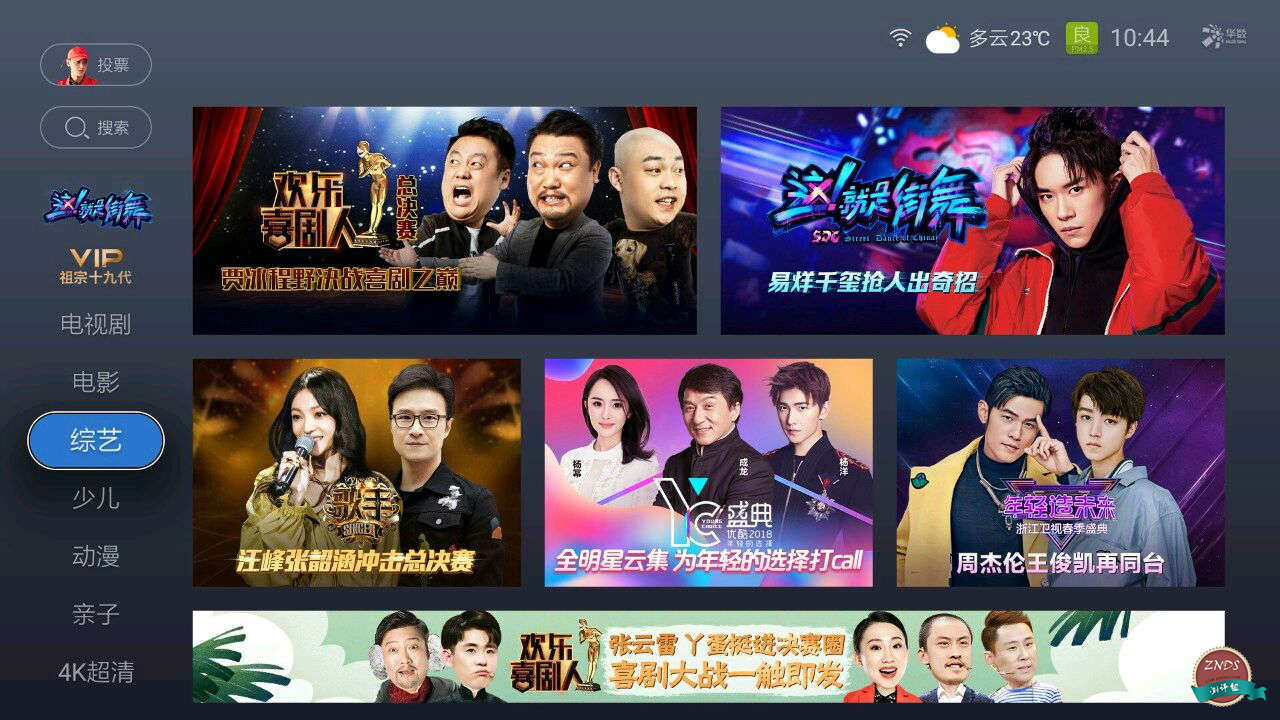This screenshot has width=1280, height=720.
Task: Open 欢乐喜剧人 总决赛 贾冰程野 card
Action: [x=444, y=220]
